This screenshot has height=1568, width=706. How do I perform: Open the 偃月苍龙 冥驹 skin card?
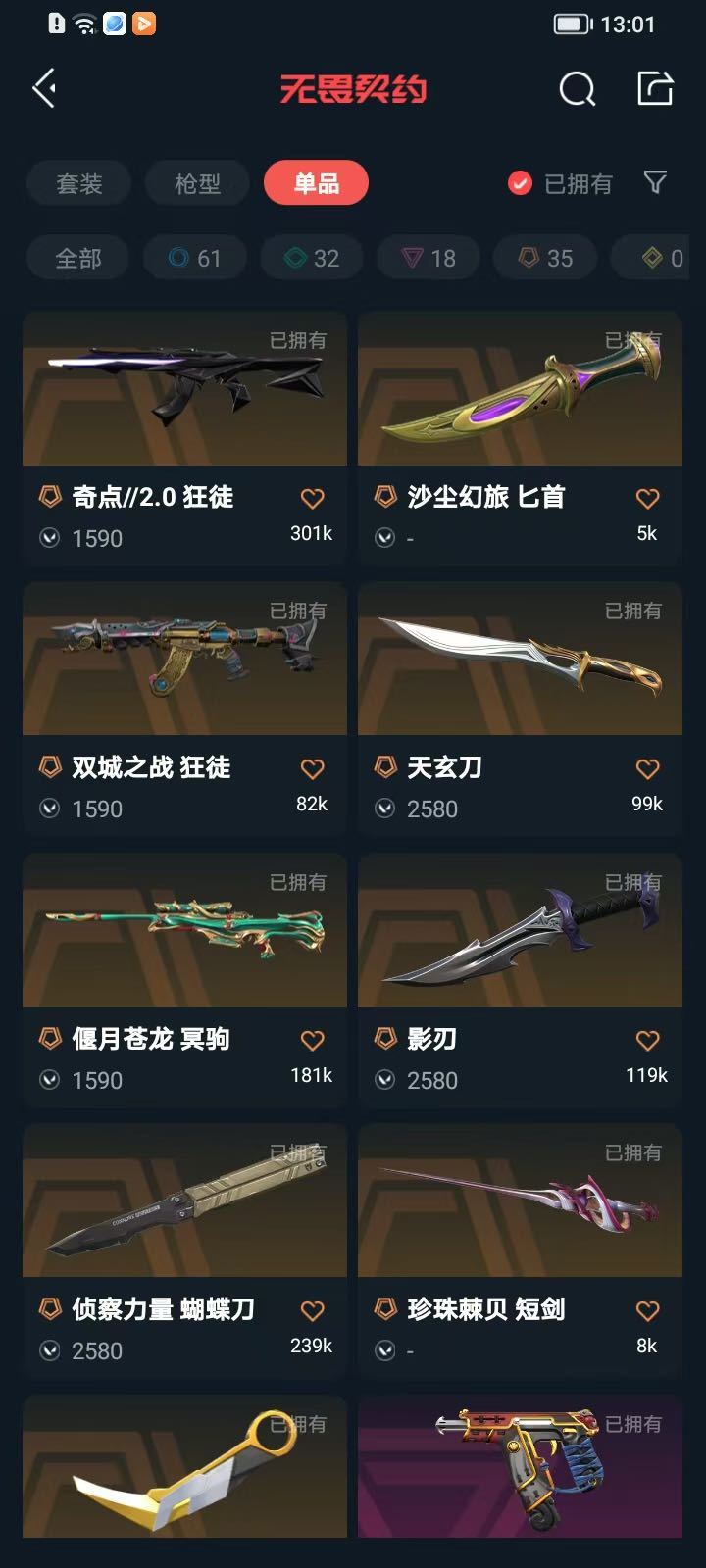tap(184, 980)
